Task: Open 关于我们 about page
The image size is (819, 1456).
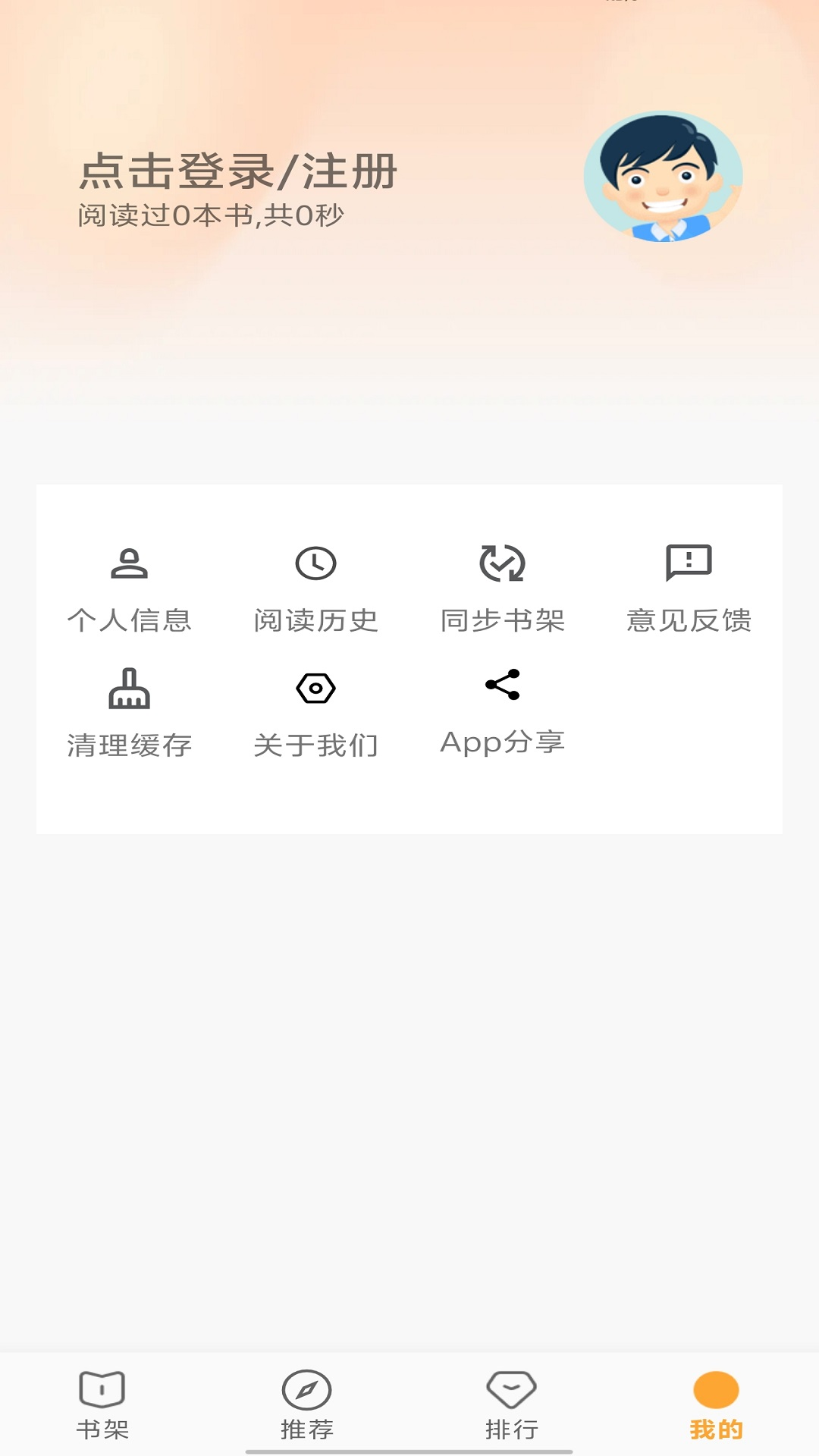Action: 315,714
